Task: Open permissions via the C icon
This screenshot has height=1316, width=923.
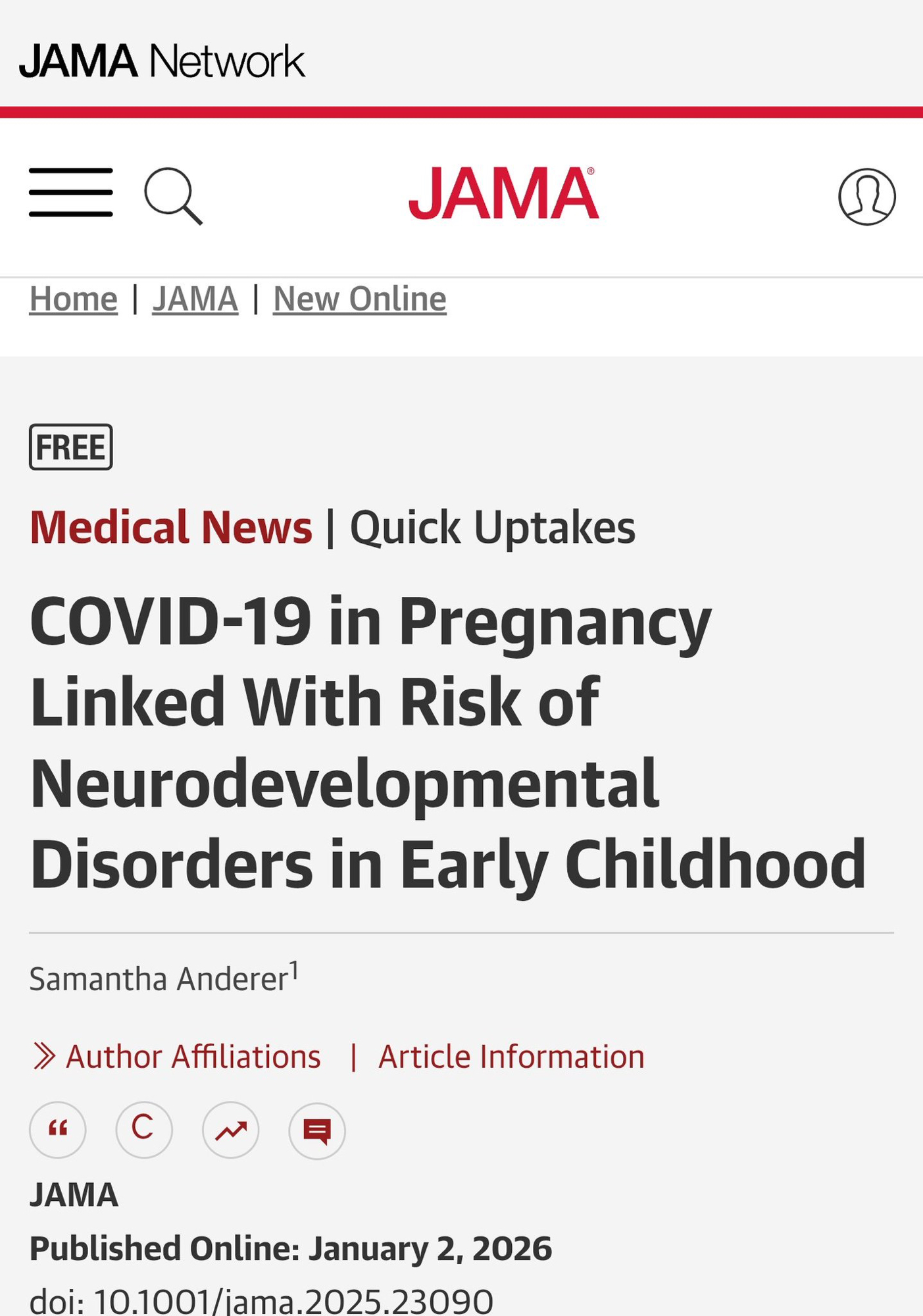Action: (x=144, y=1130)
